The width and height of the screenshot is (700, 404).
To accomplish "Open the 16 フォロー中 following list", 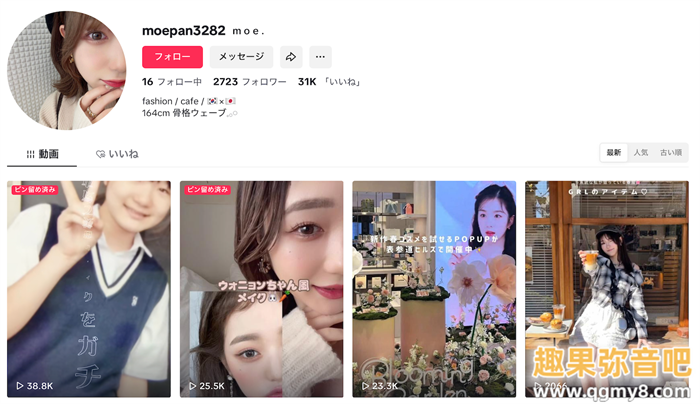I will coord(172,82).
